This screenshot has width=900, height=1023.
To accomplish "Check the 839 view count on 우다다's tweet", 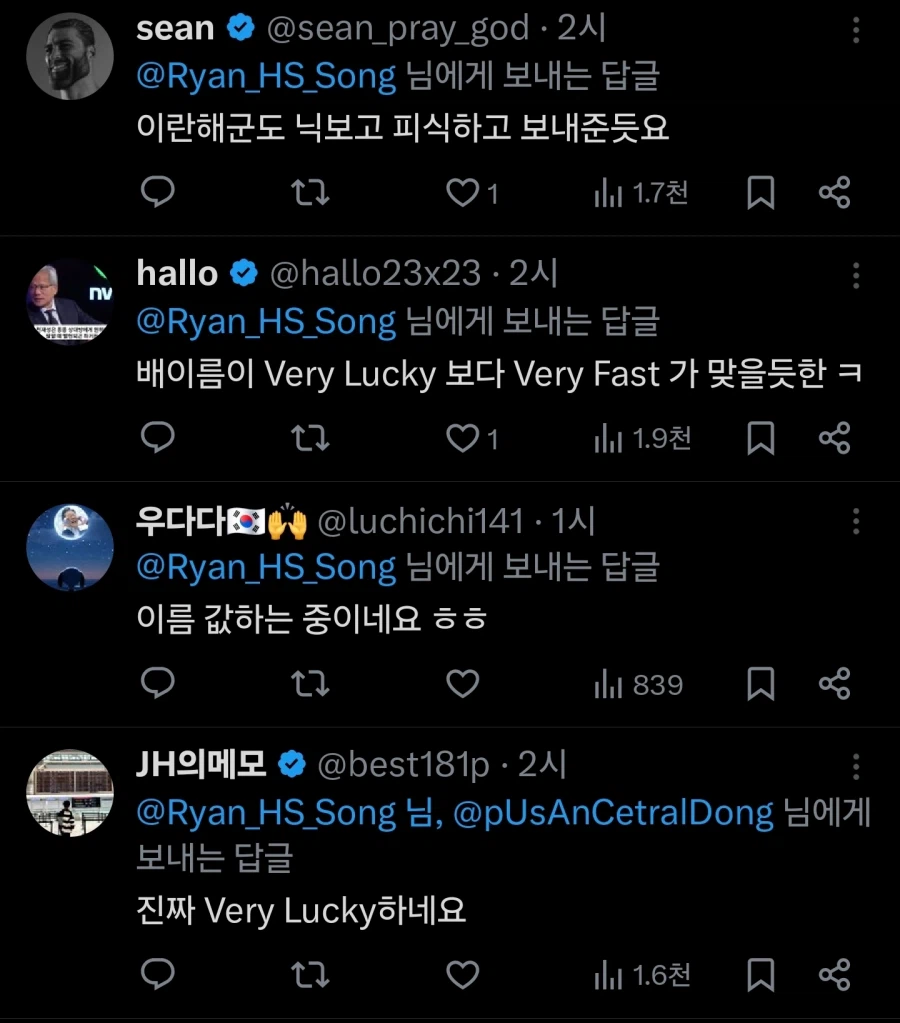I will coord(640,684).
